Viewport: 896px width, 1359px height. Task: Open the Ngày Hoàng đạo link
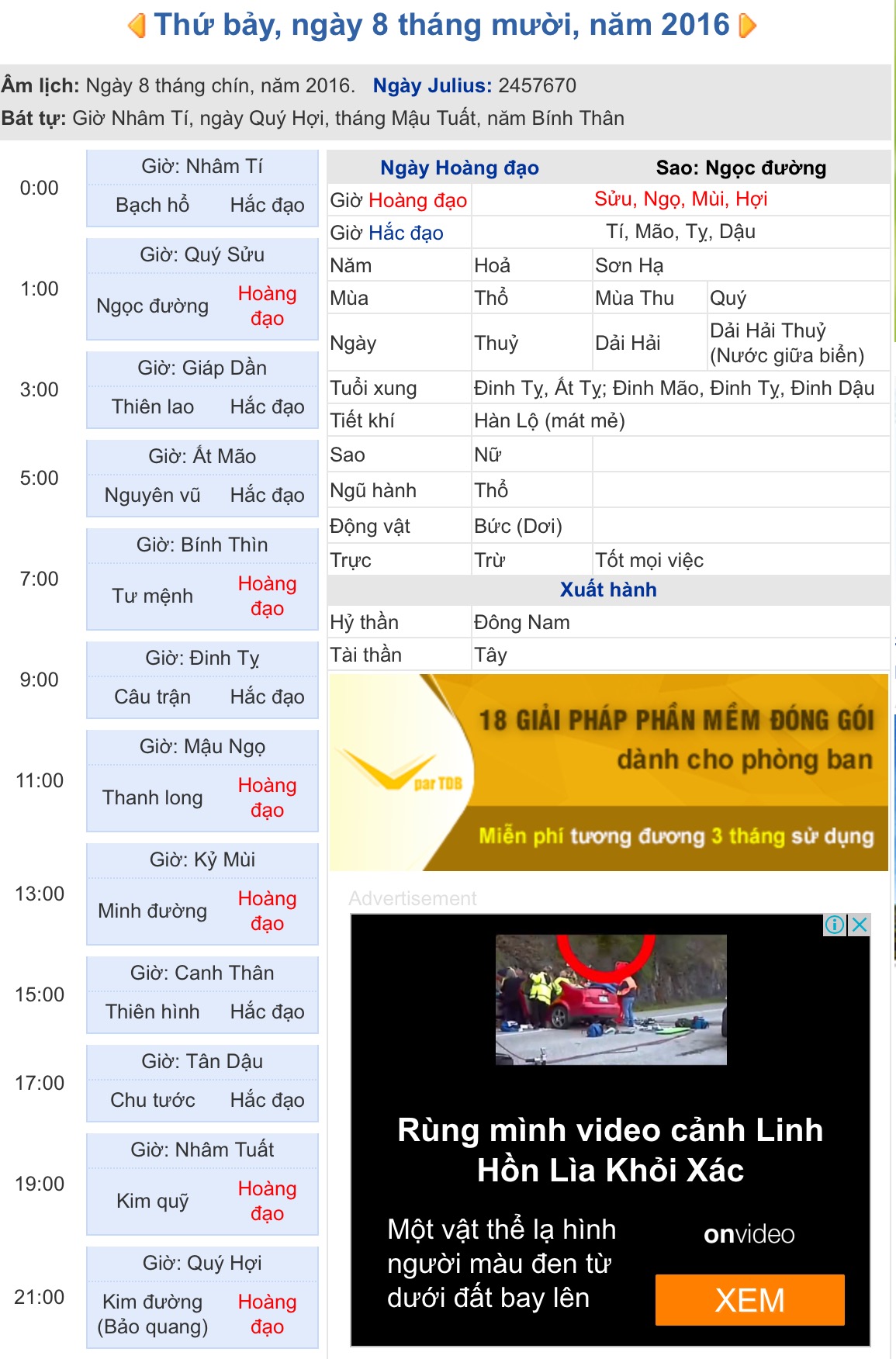pyautogui.click(x=459, y=168)
